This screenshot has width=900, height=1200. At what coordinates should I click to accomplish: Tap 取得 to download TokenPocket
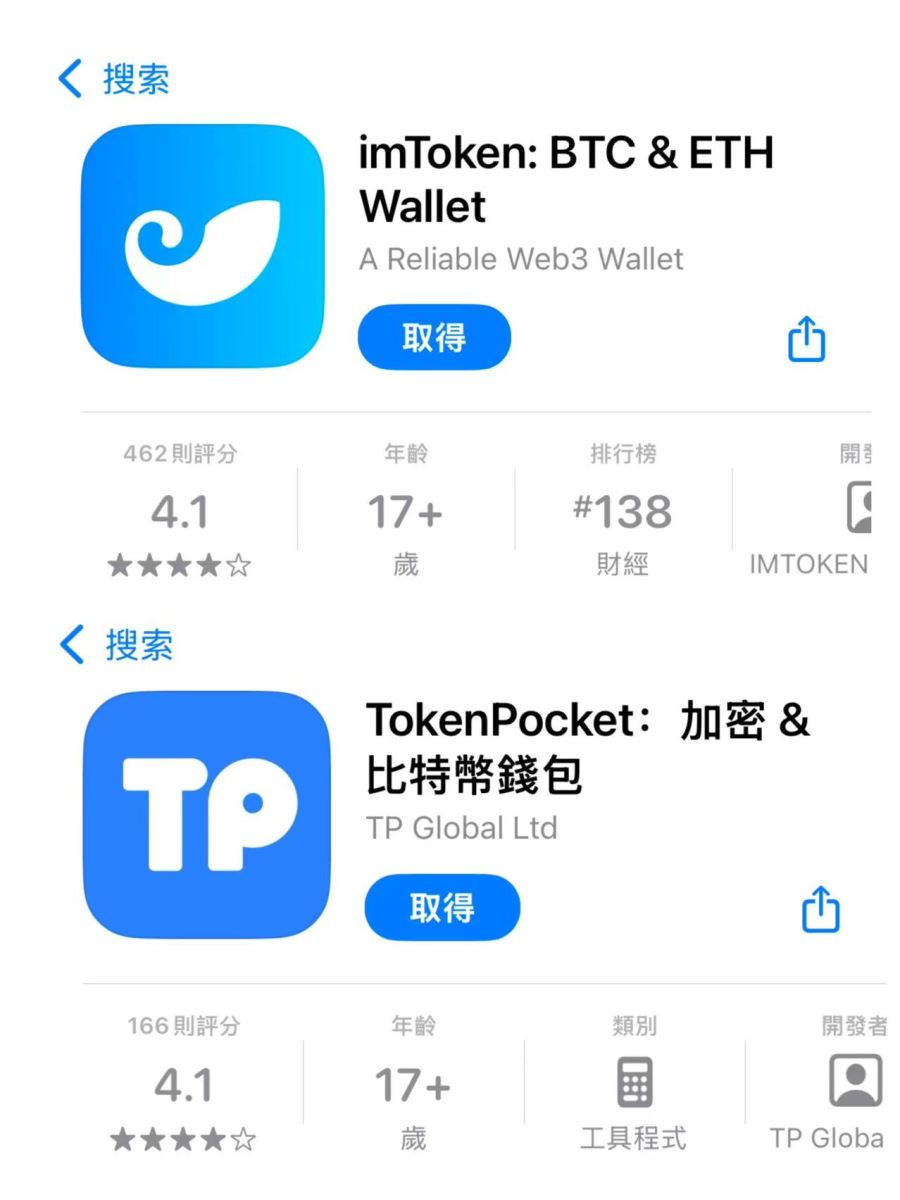(x=442, y=908)
